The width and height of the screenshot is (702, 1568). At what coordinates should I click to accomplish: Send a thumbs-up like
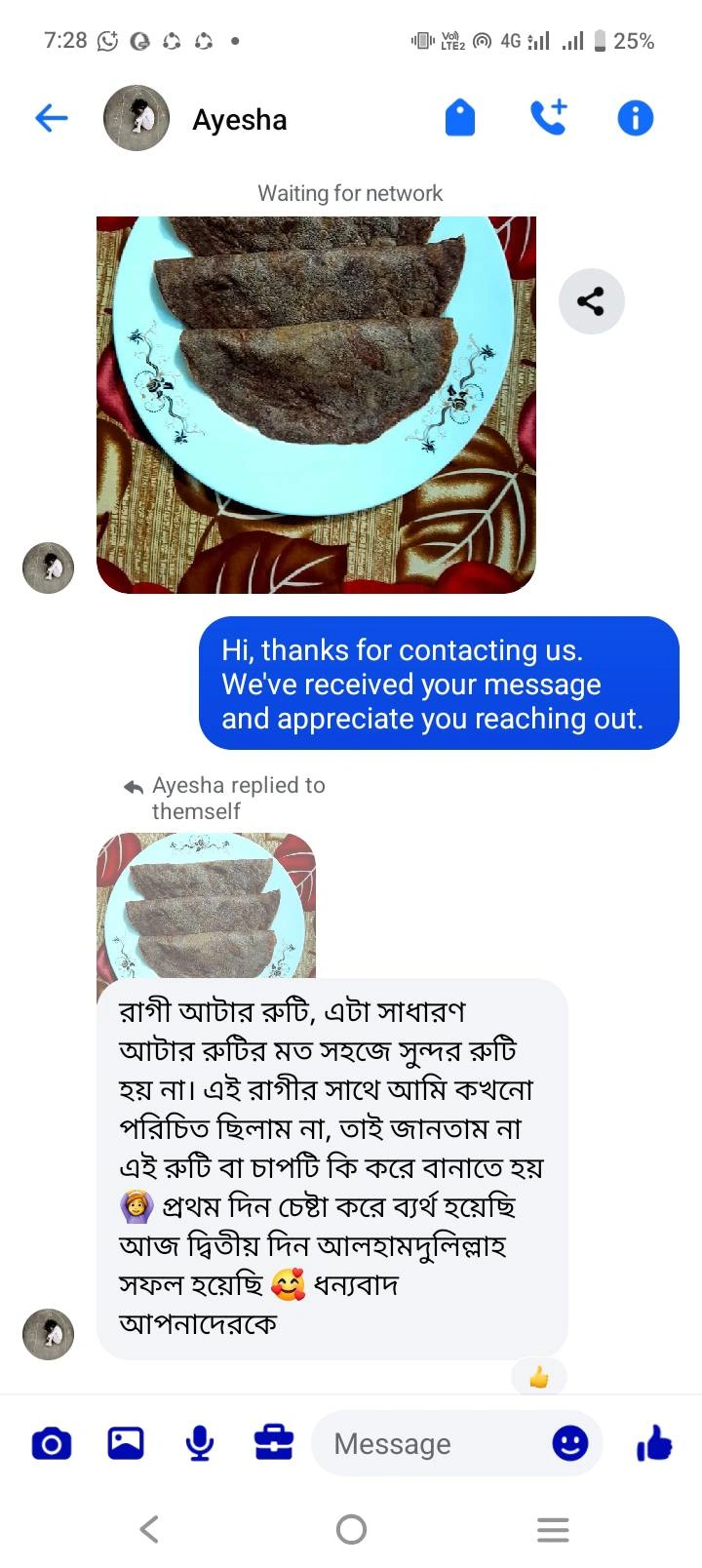click(x=654, y=1443)
